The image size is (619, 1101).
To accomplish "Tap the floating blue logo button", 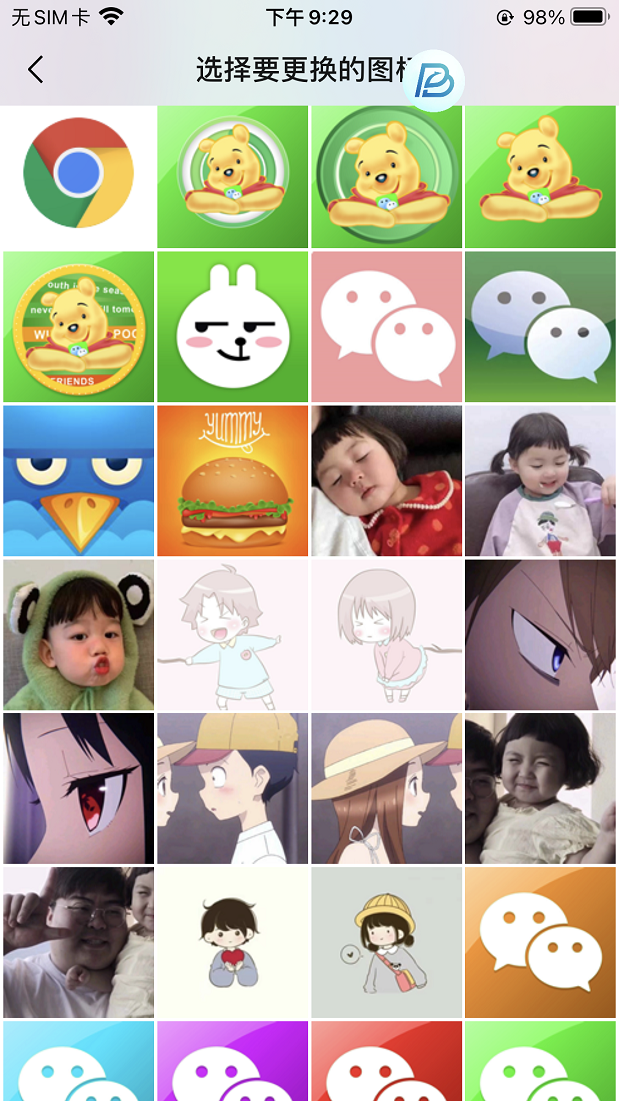I will pyautogui.click(x=434, y=80).
